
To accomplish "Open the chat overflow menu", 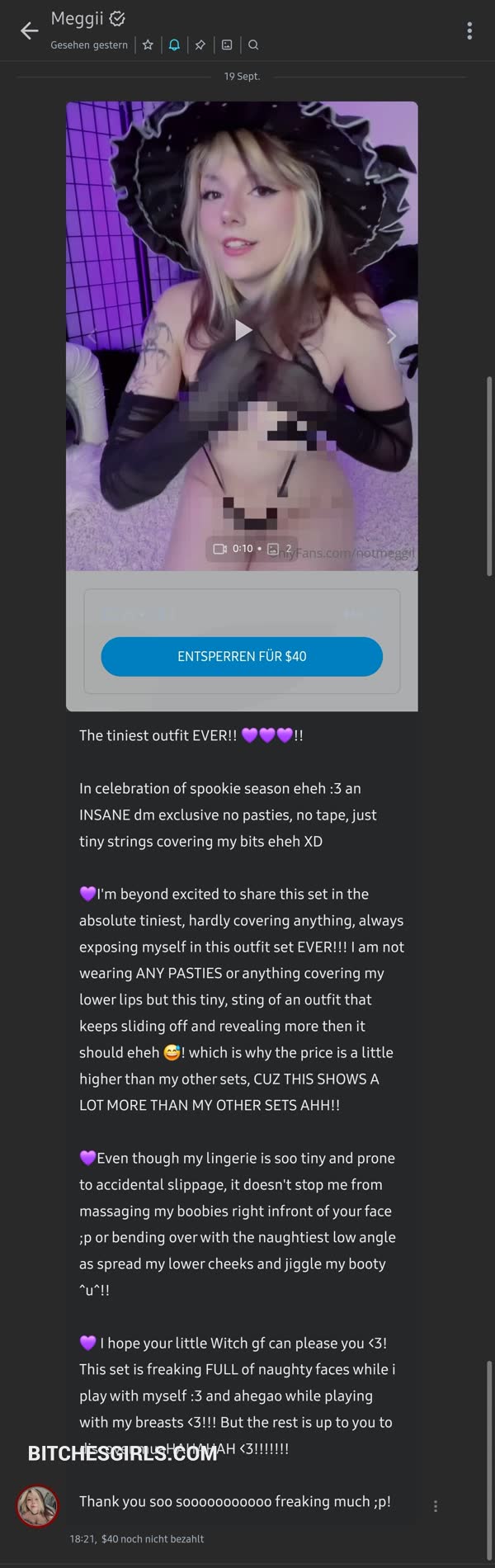I will tap(469, 31).
